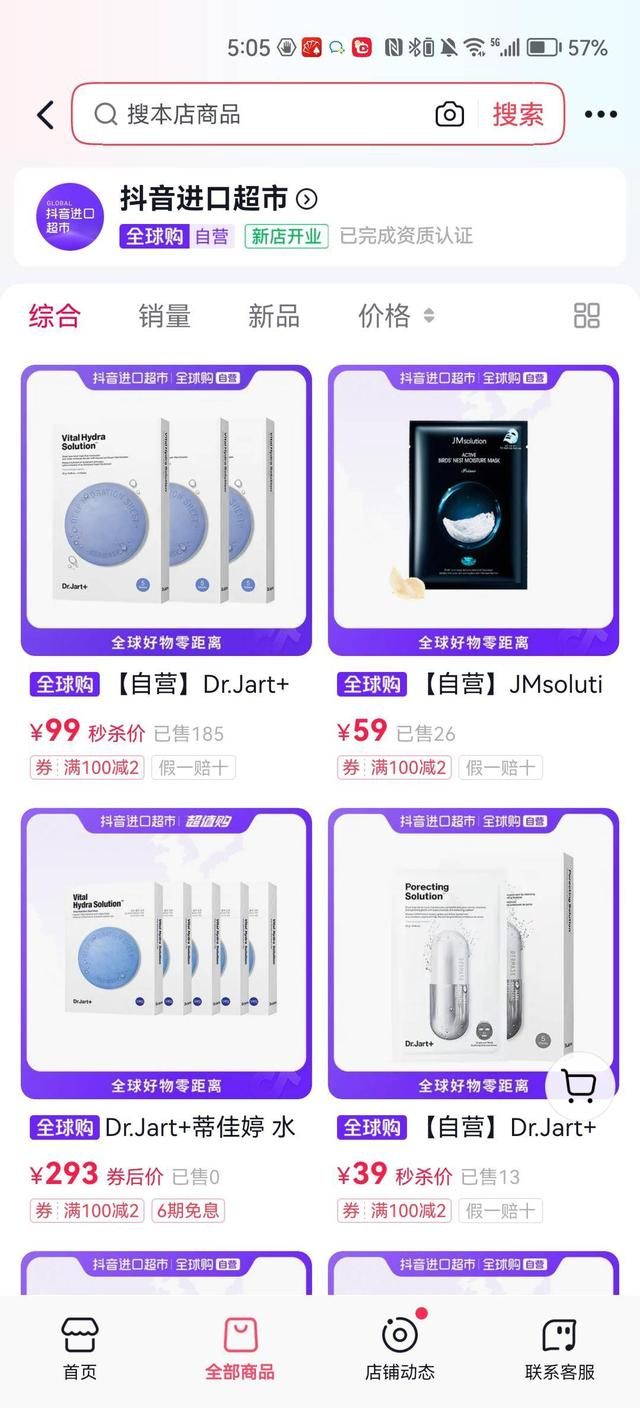
Task: Sort products by 销量
Action: click(x=164, y=317)
